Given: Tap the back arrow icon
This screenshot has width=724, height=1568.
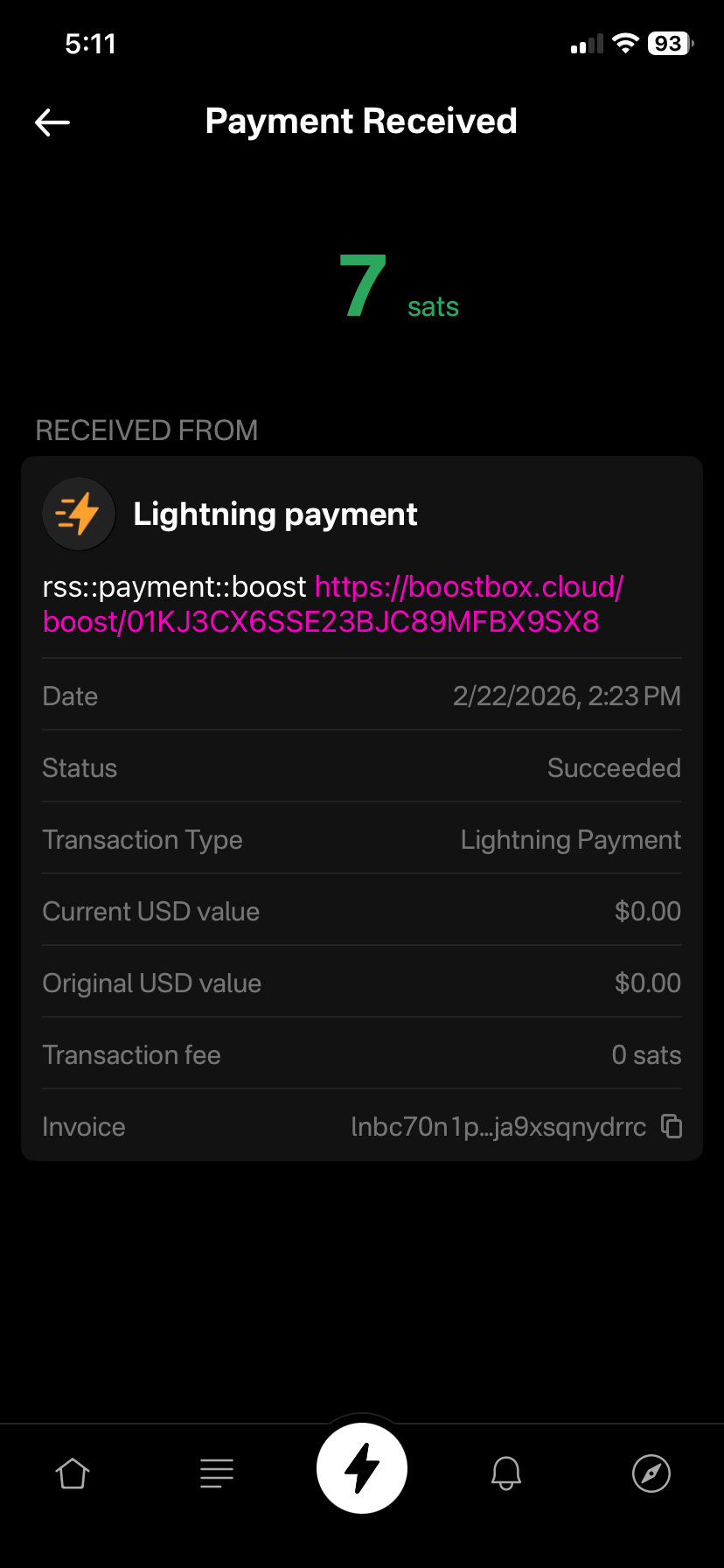Looking at the screenshot, I should [52, 122].
